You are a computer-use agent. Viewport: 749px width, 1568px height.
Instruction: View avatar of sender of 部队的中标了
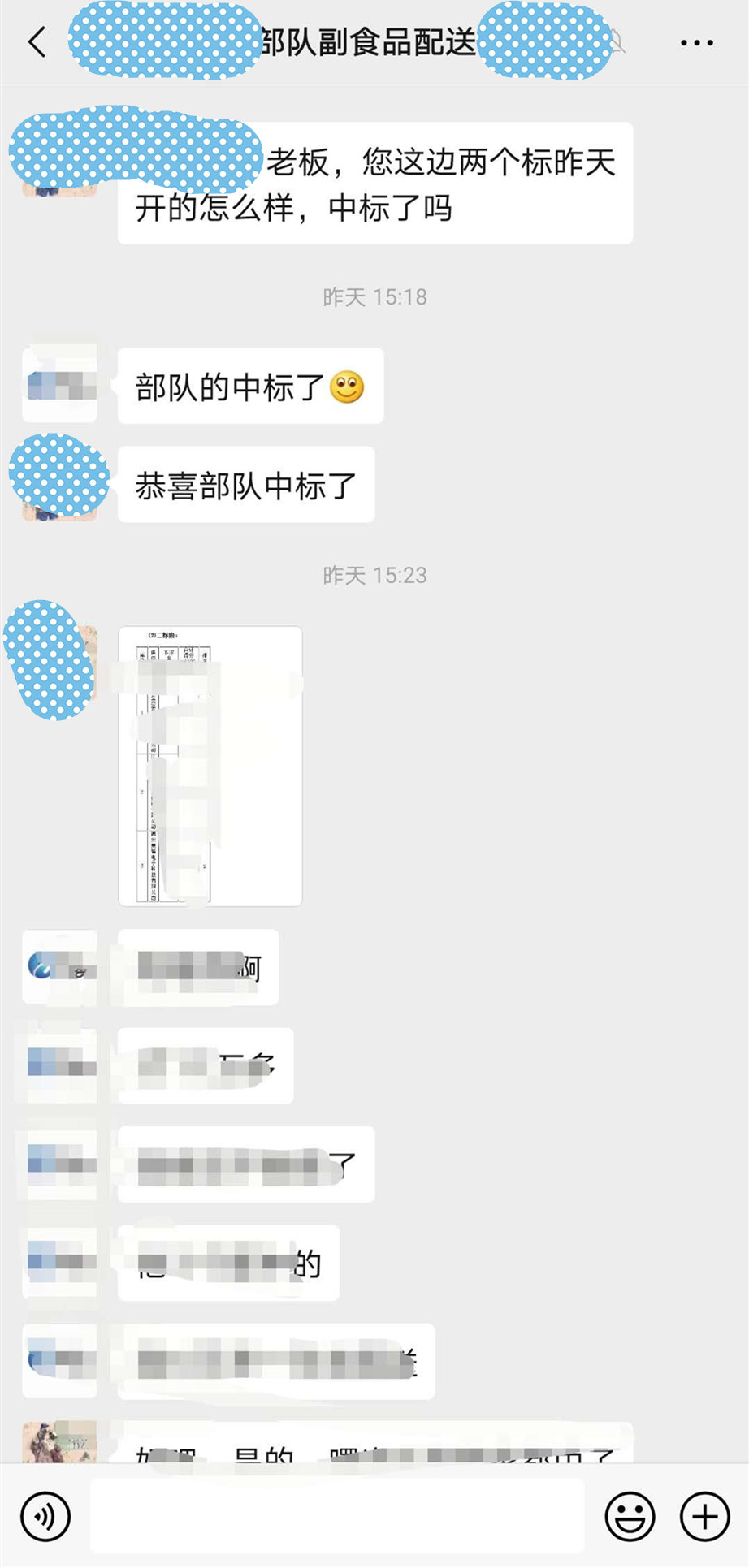point(60,385)
